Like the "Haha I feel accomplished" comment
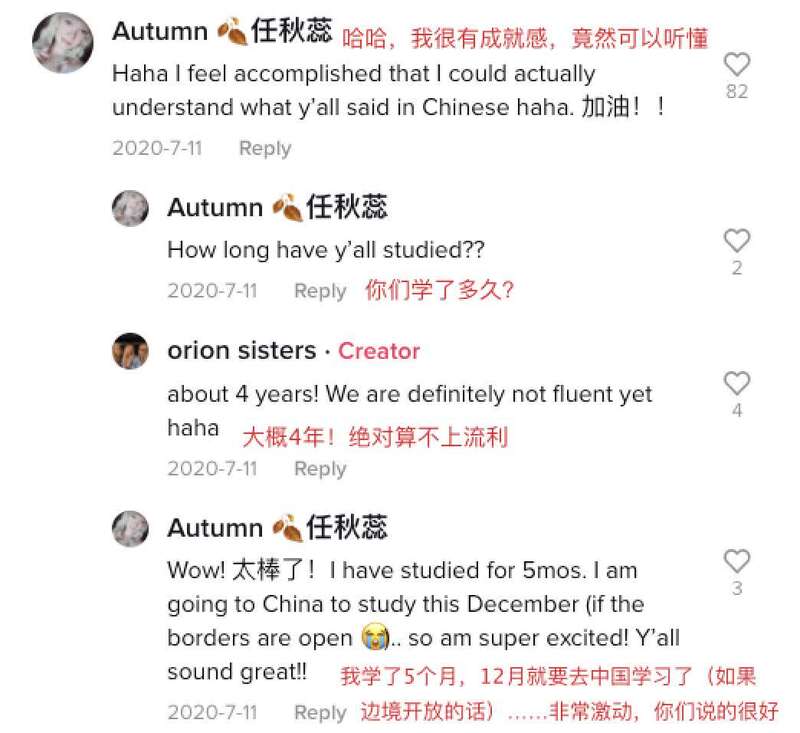 click(x=736, y=66)
